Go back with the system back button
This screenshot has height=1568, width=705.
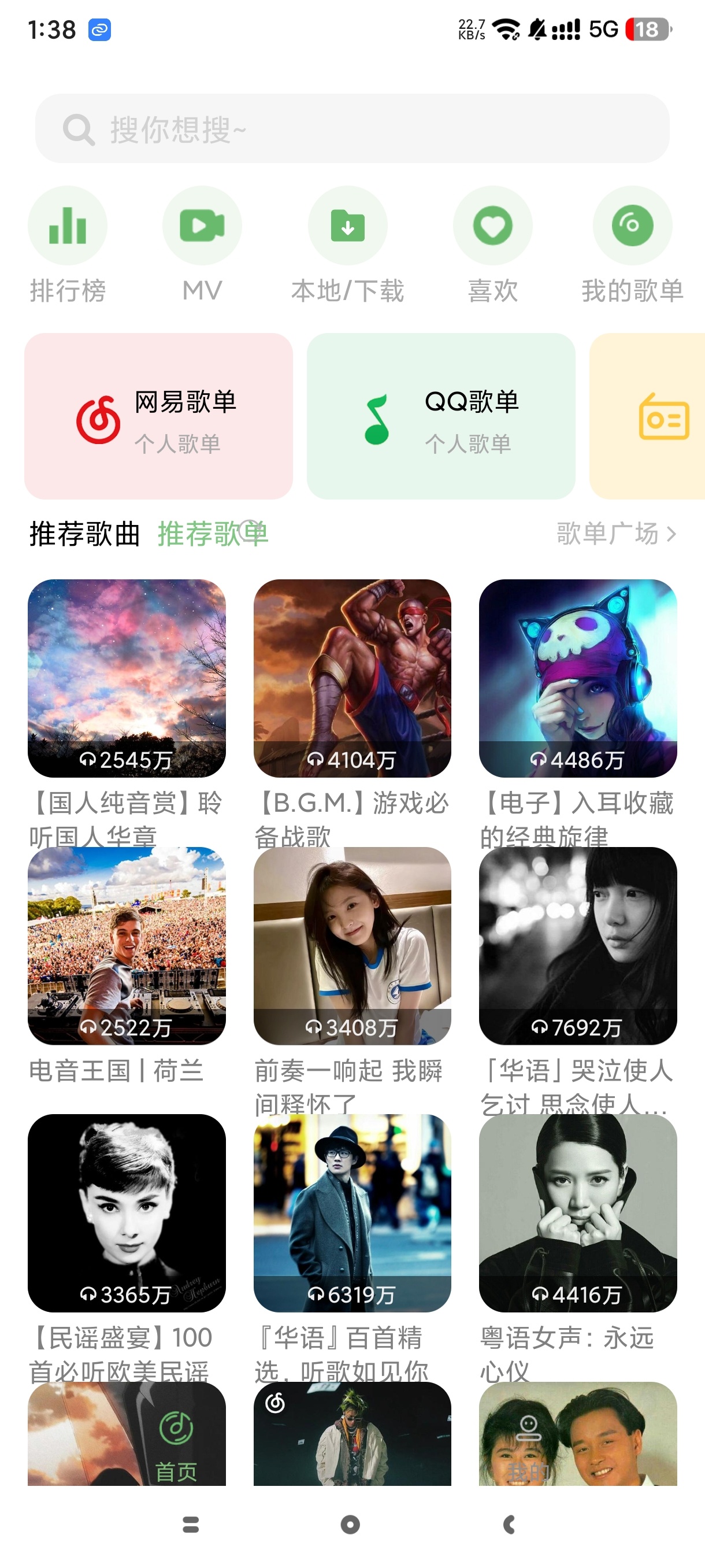pyautogui.click(x=509, y=1524)
